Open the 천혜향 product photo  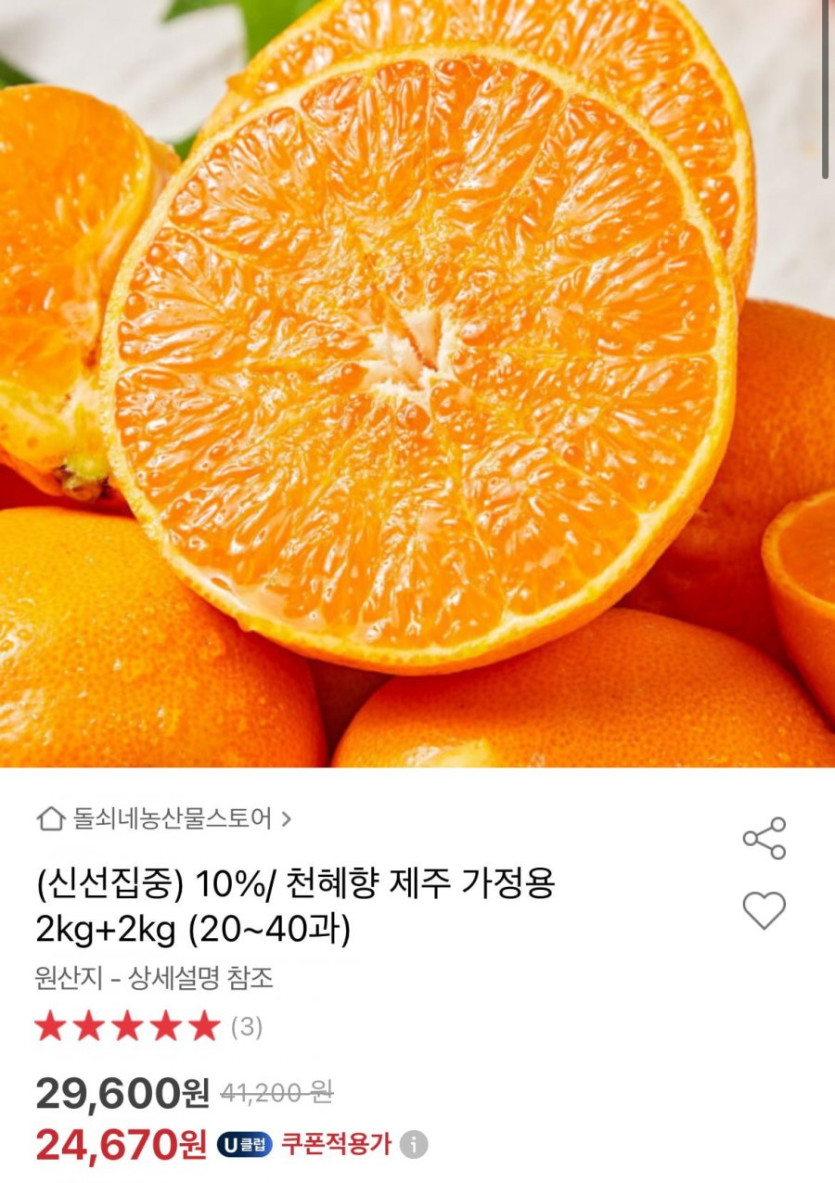point(417,383)
